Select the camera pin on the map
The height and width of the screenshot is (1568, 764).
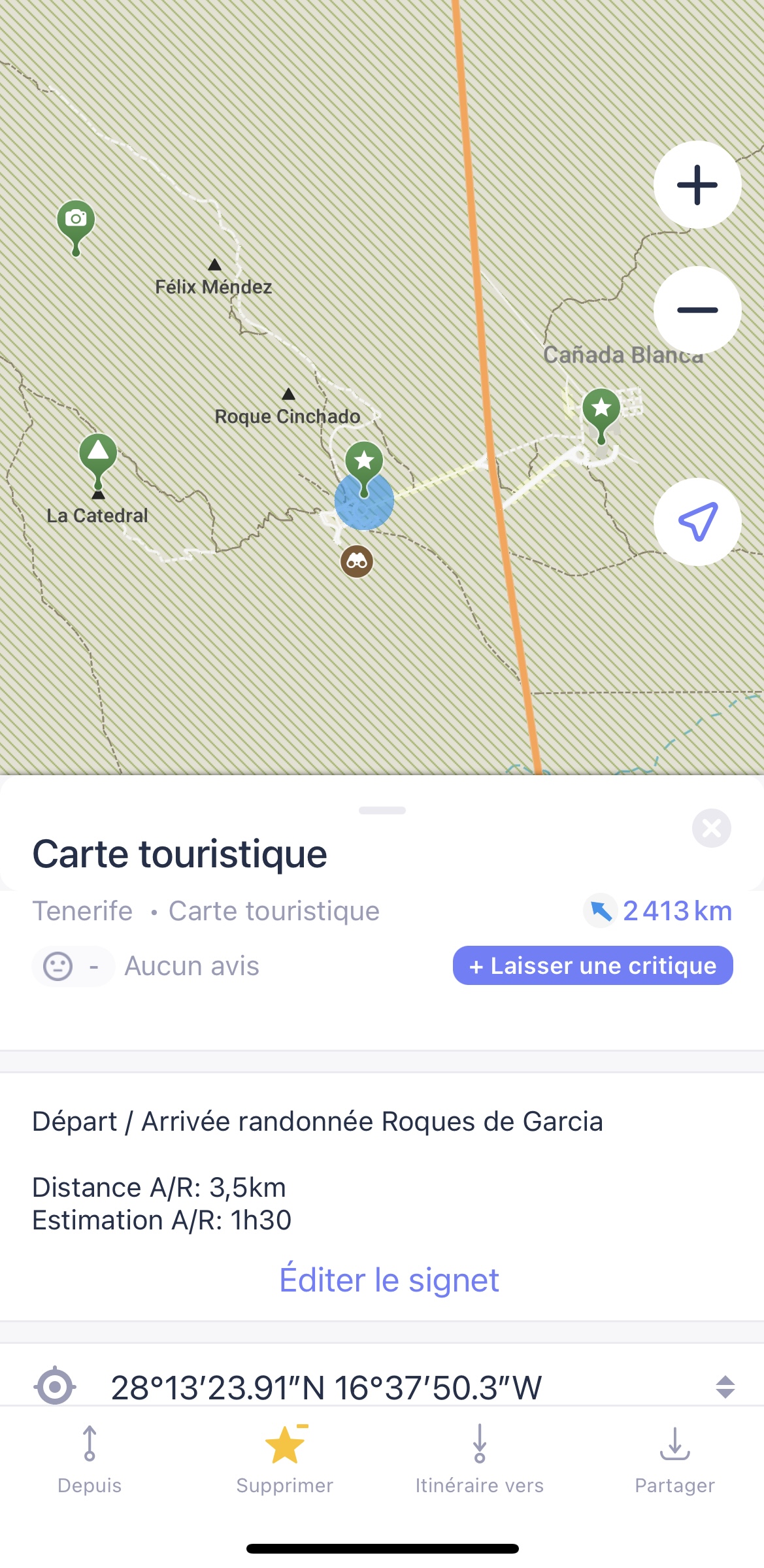(76, 222)
